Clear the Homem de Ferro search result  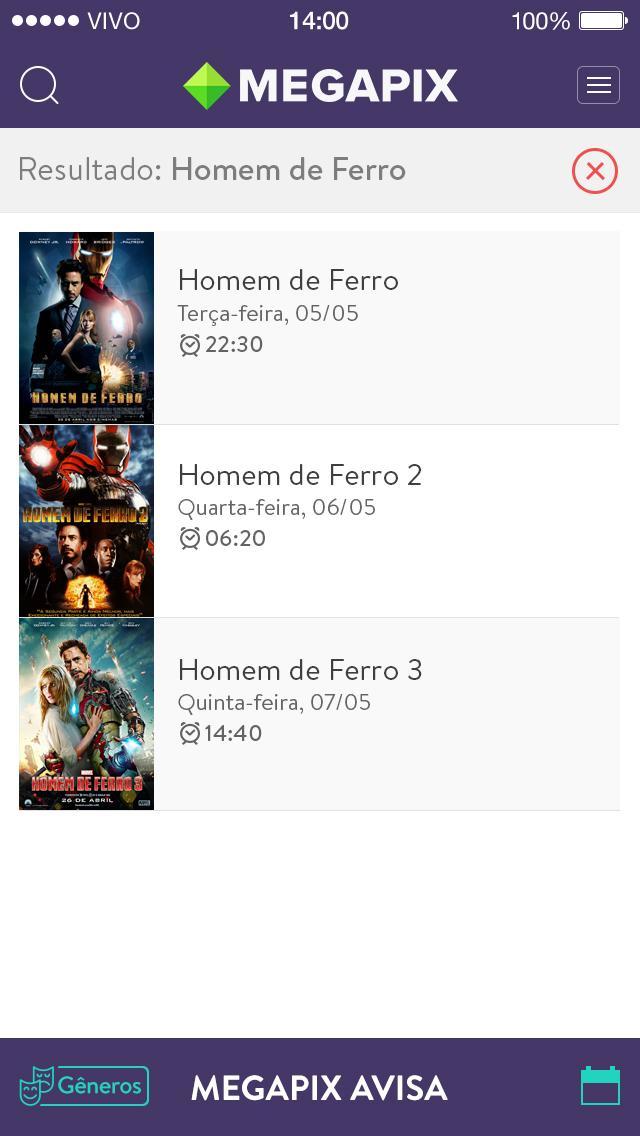594,171
